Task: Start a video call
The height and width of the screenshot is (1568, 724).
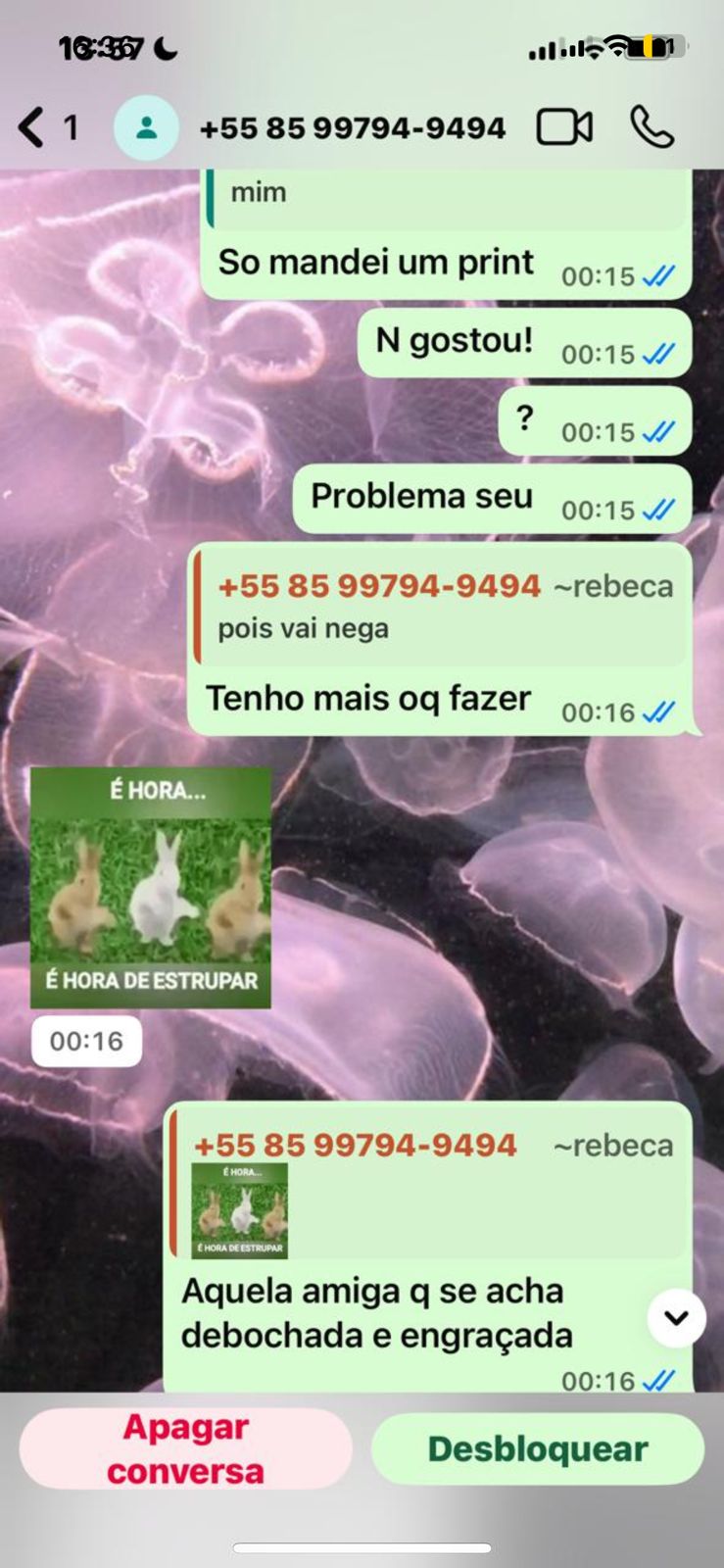Action: point(564,127)
